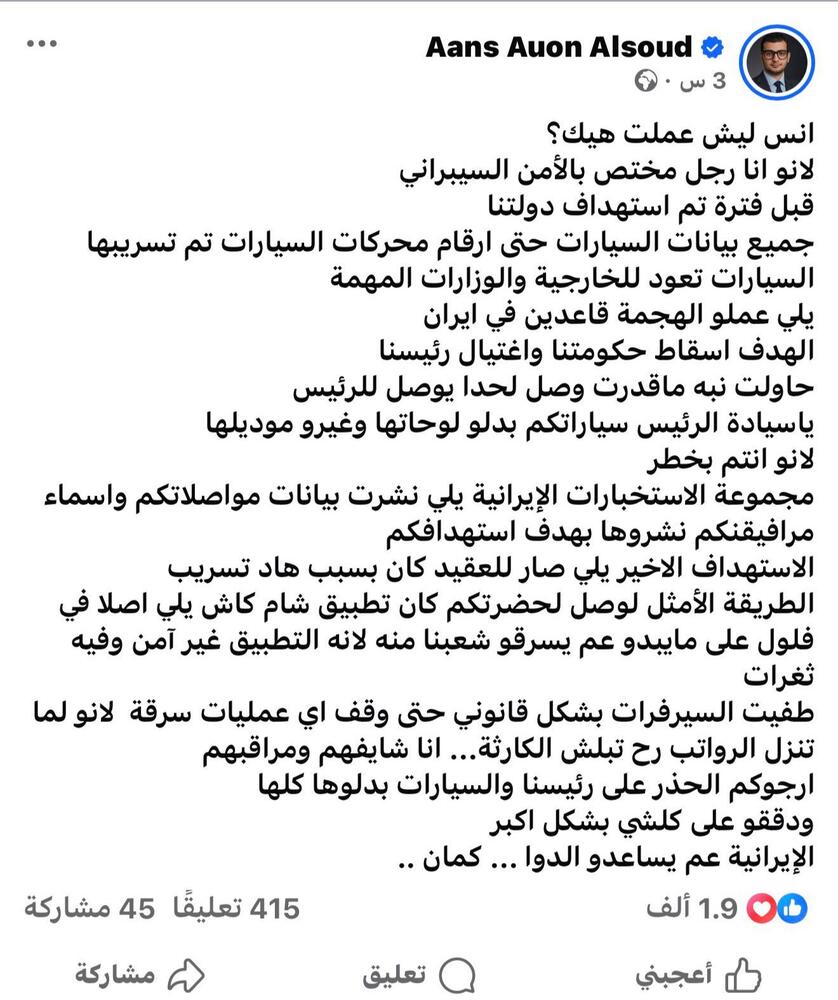Tap تعليق to comment on the post
Viewport: 838px width, 1000px height.
(x=419, y=974)
